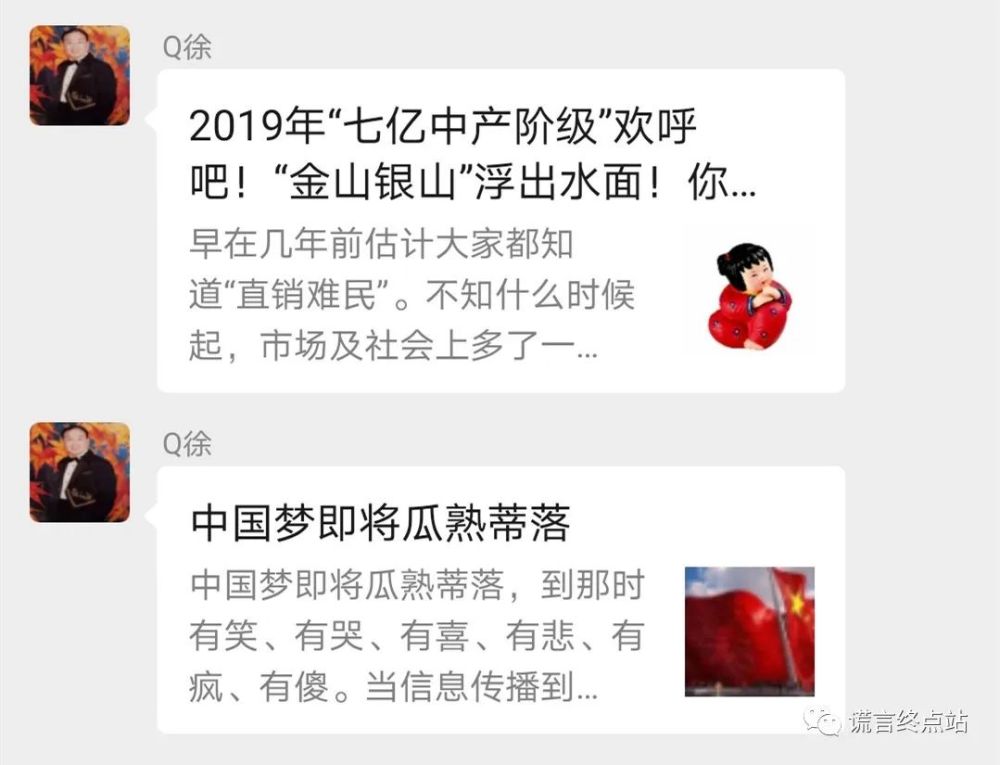Viewport: 1000px width, 765px height.
Task: Open the shared article about 2019年“七亿中产阶级”
Action: point(500,230)
